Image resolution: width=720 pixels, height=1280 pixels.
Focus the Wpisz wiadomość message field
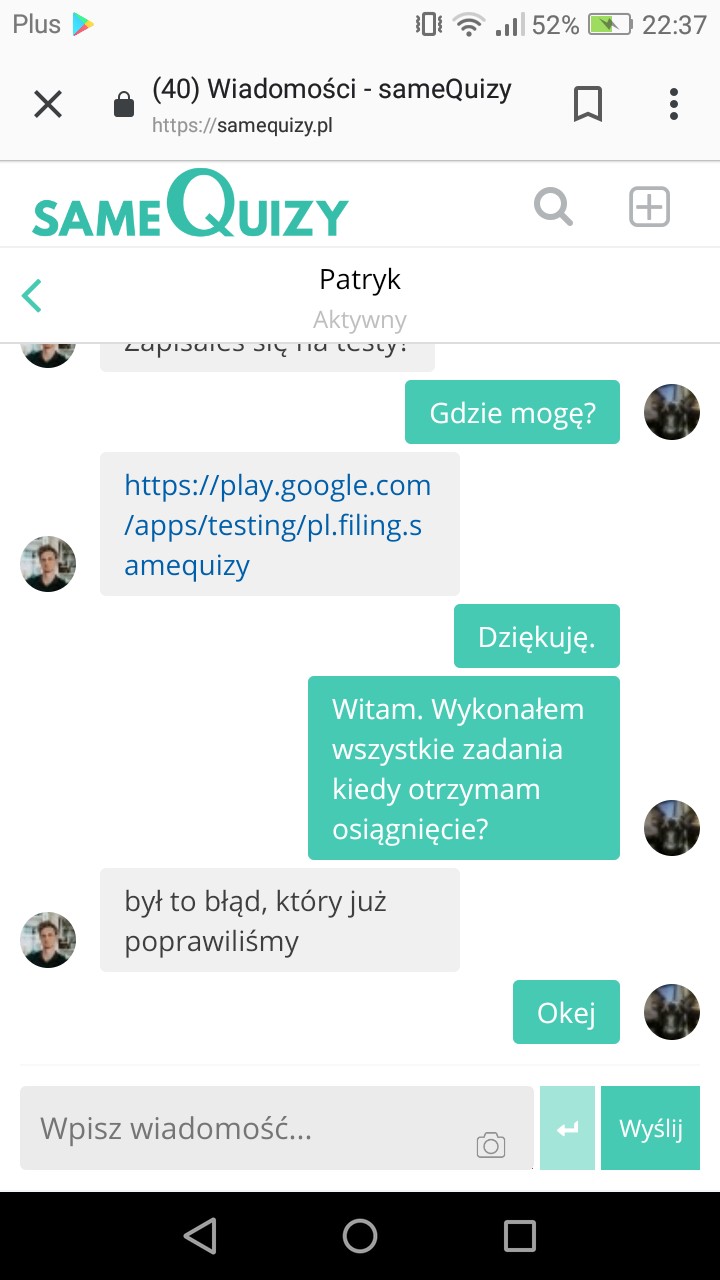(250, 1129)
